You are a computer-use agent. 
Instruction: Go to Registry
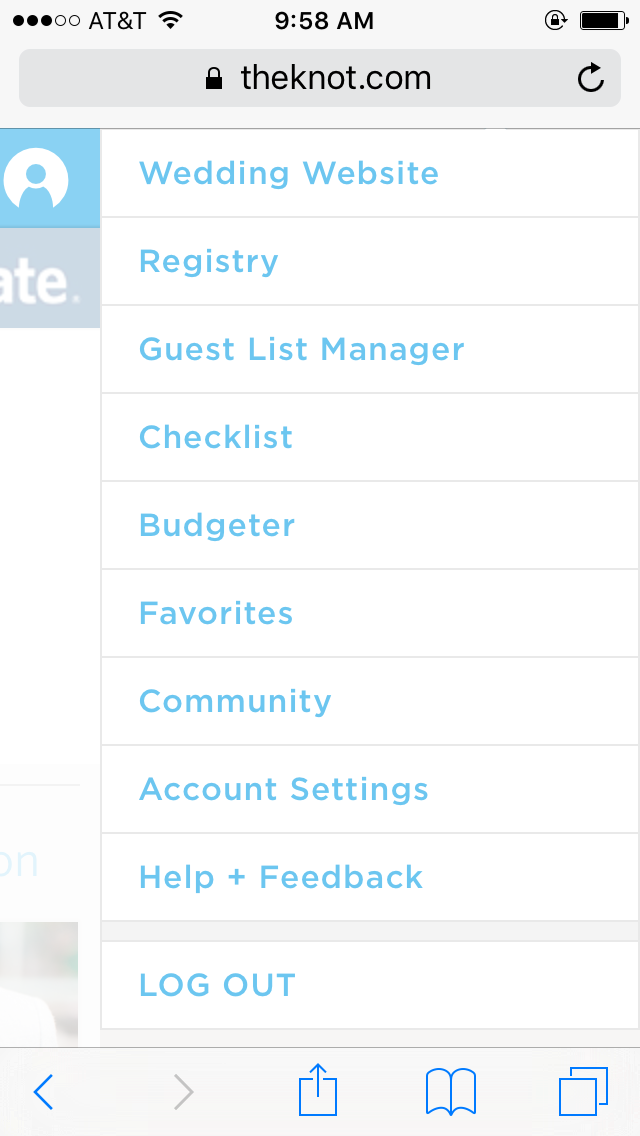pyautogui.click(x=209, y=261)
